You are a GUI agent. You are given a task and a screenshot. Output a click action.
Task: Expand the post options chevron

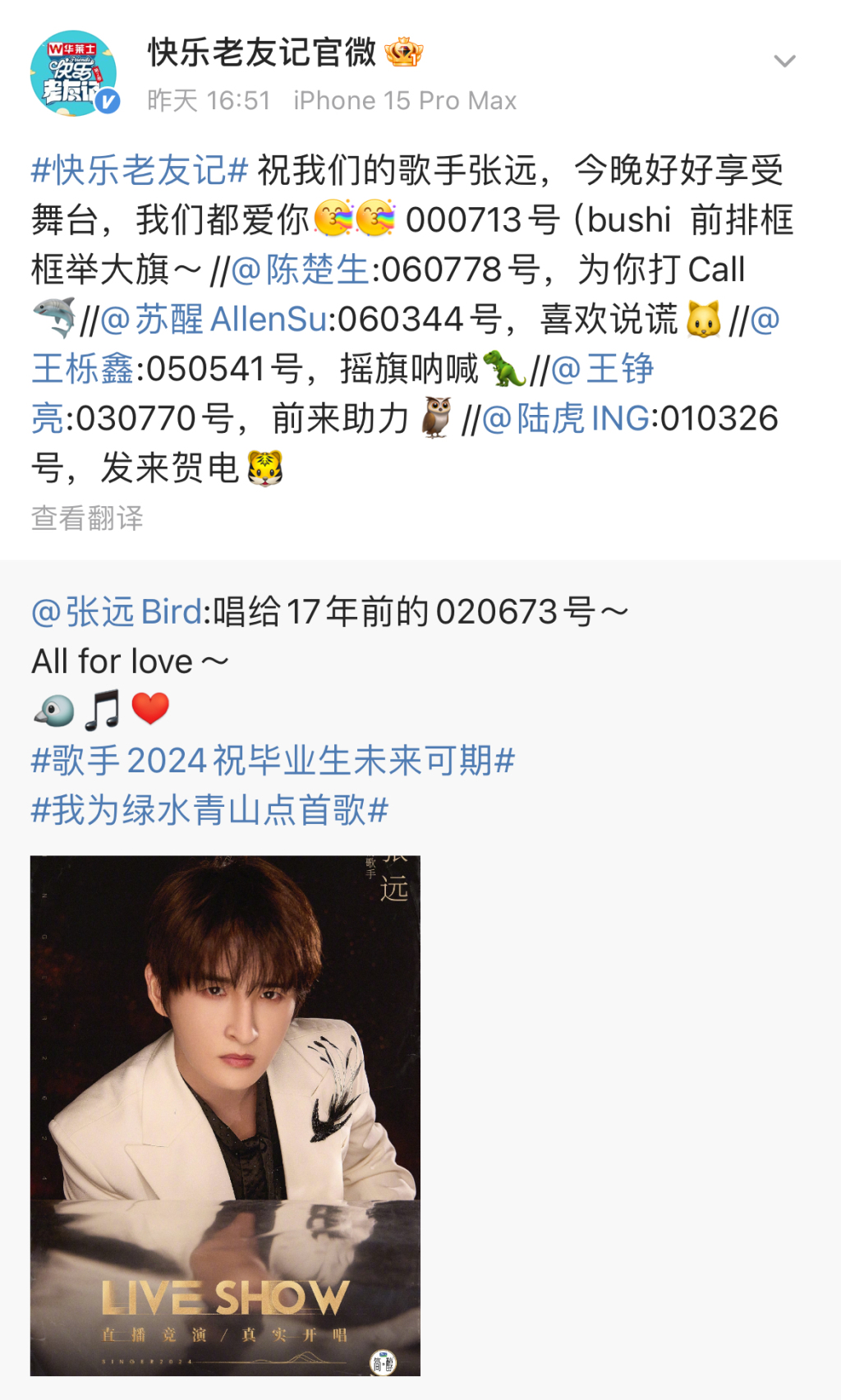click(x=784, y=62)
